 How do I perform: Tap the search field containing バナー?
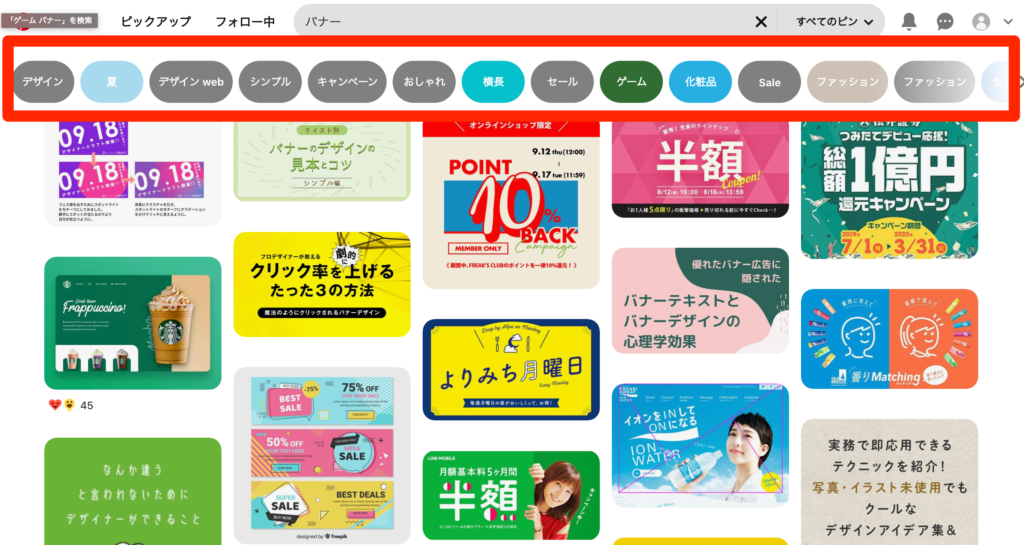tap(520, 21)
